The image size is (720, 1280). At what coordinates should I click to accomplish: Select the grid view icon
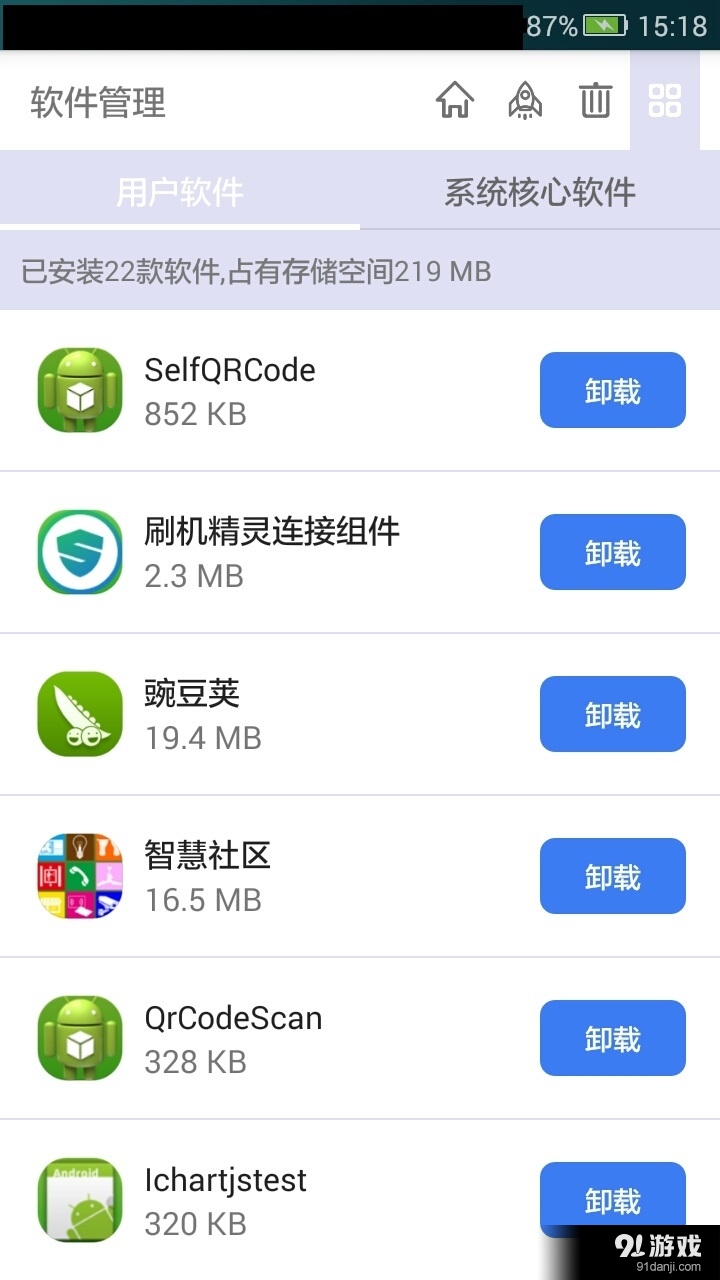tap(664, 100)
